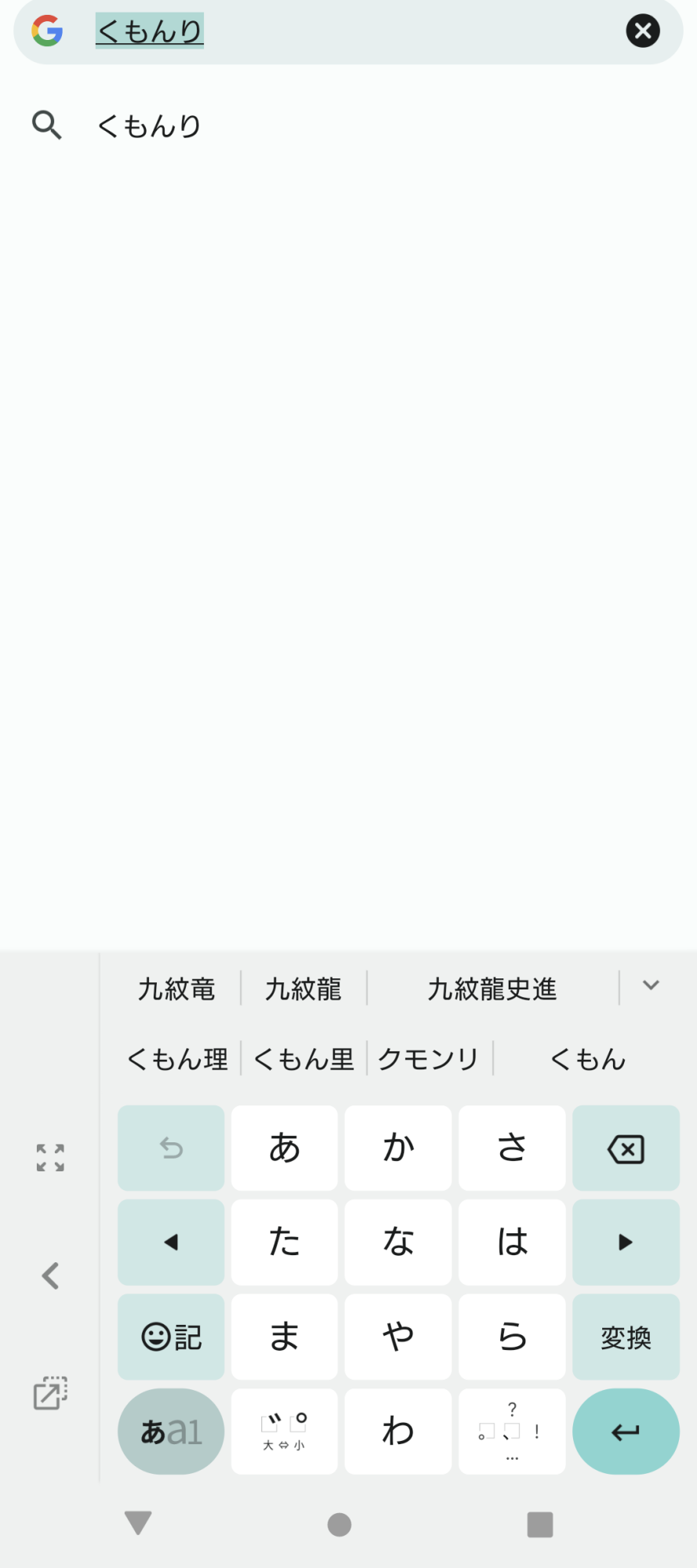This screenshot has height=1568, width=697.
Task: Open the emoji and symbols key
Action: tap(171, 1338)
